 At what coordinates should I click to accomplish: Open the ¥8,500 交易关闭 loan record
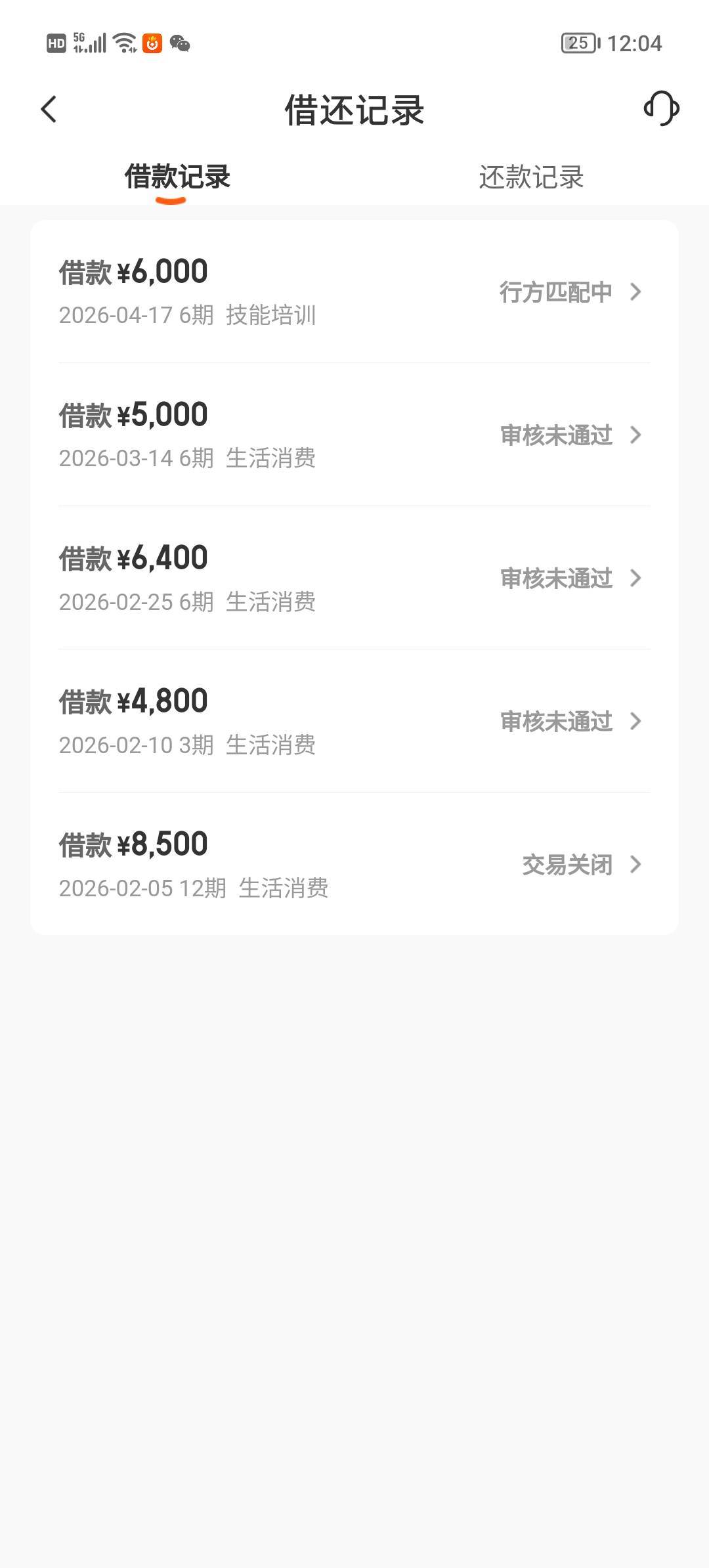pos(354,864)
